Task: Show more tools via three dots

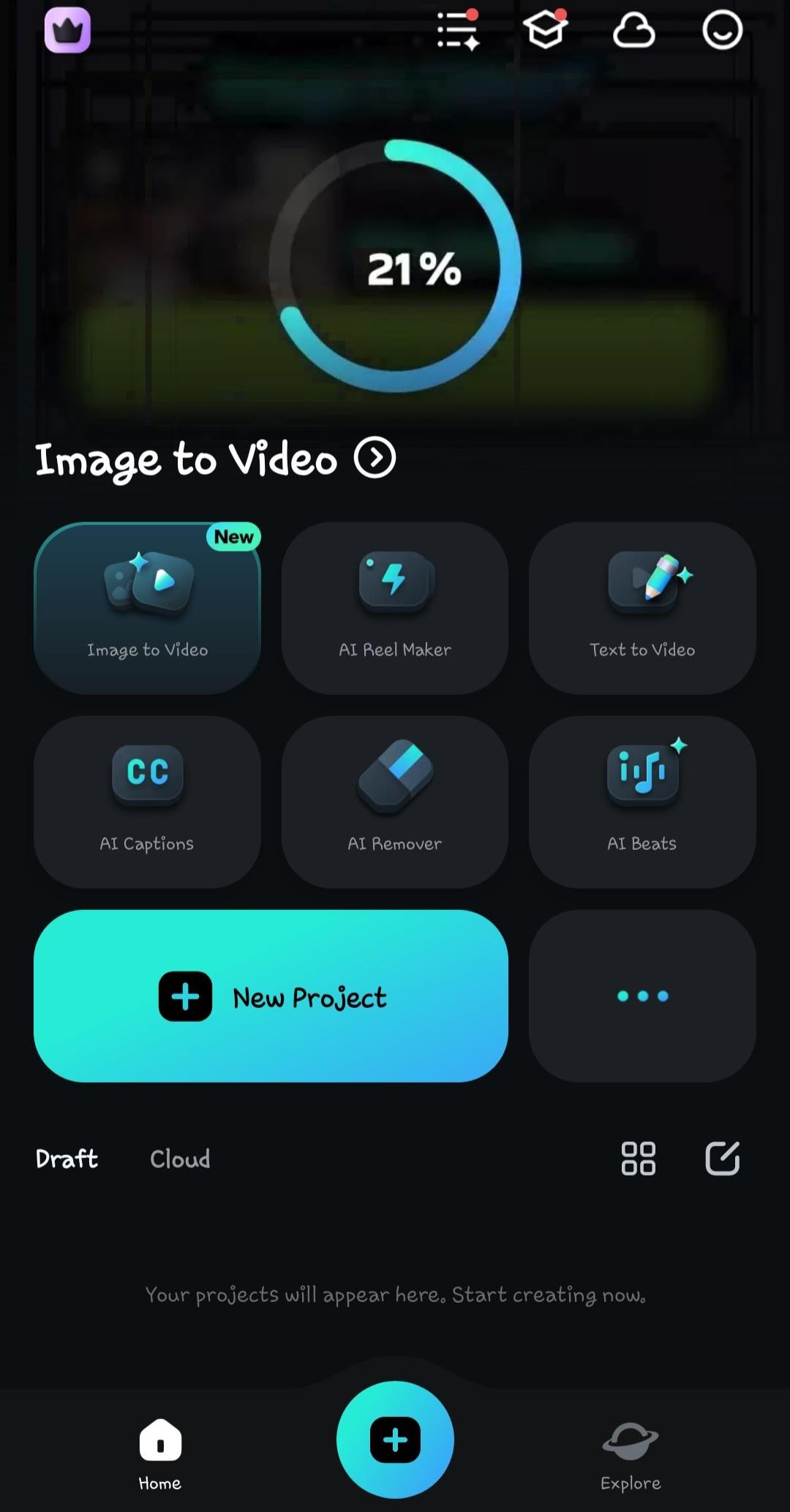Action: pos(642,996)
